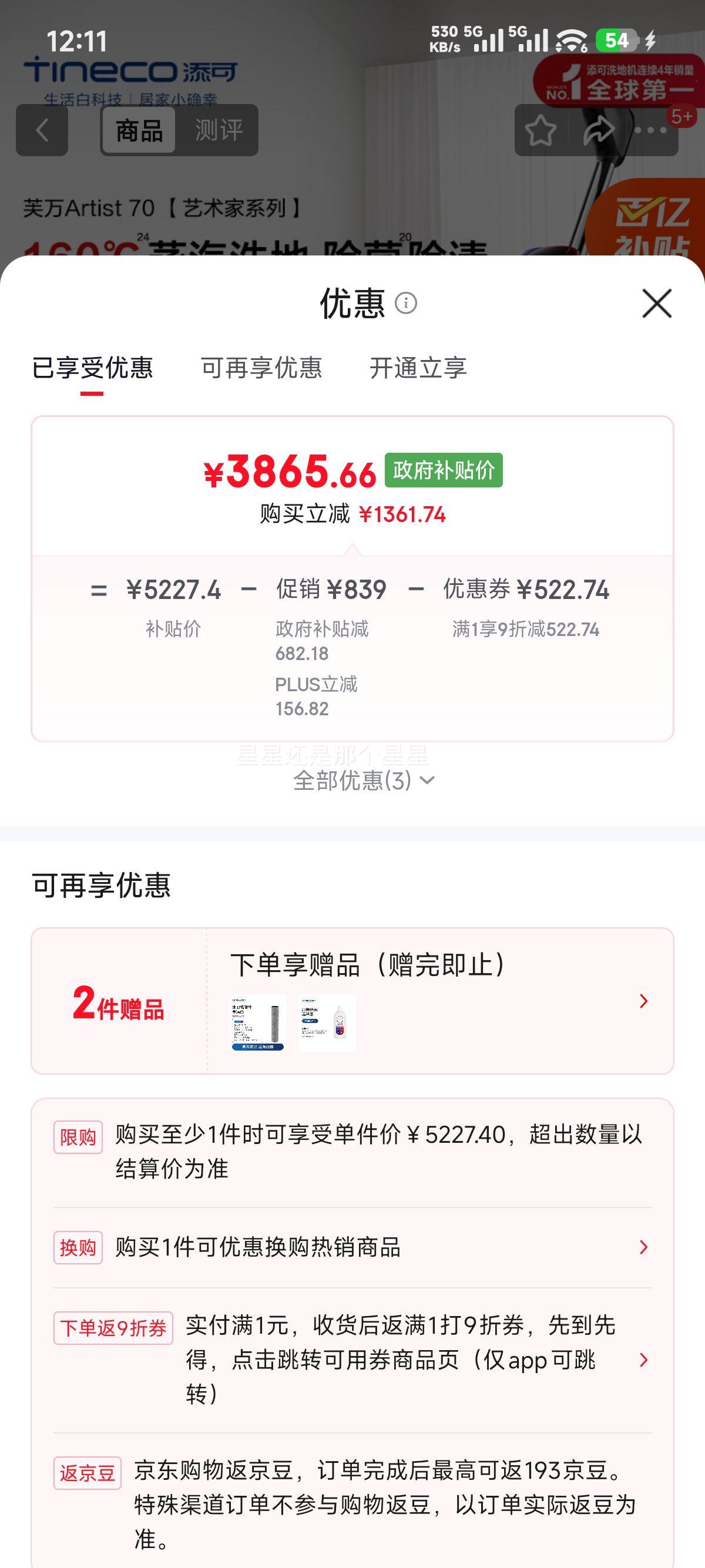
Task: Open the share icon near the top right
Action: 597,130
